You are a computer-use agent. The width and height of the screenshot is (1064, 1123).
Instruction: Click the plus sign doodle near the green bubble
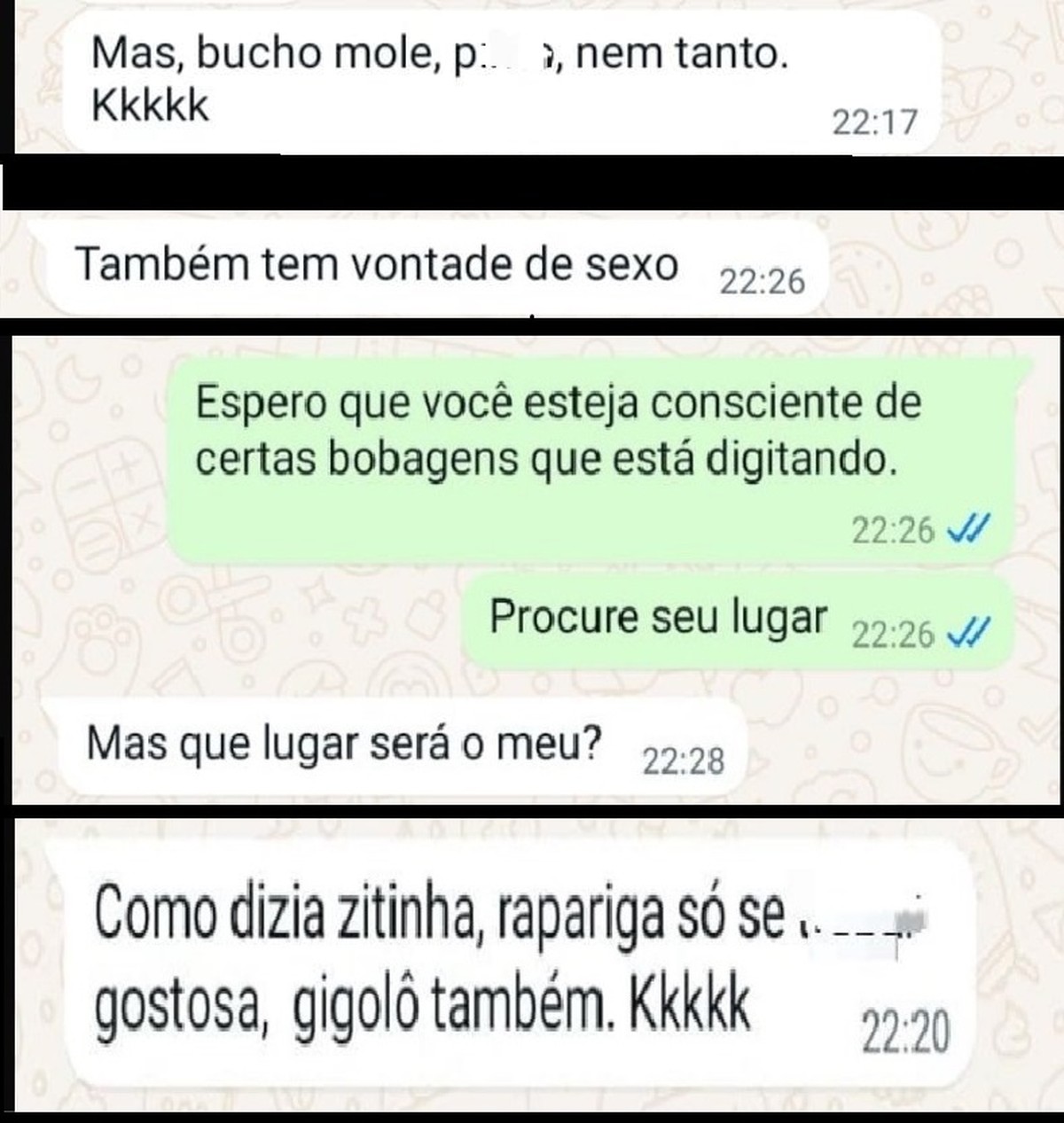click(x=126, y=465)
